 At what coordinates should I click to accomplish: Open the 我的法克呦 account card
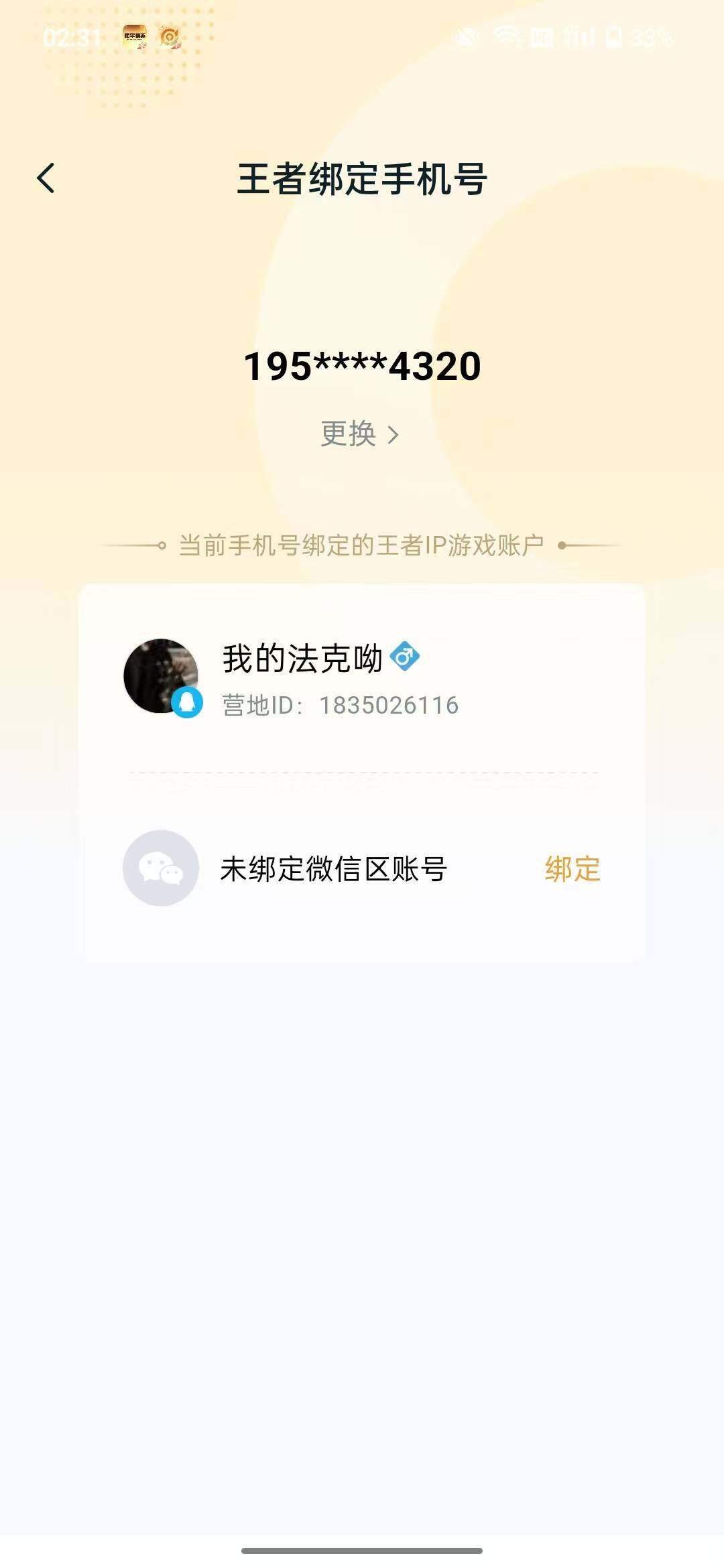362,680
